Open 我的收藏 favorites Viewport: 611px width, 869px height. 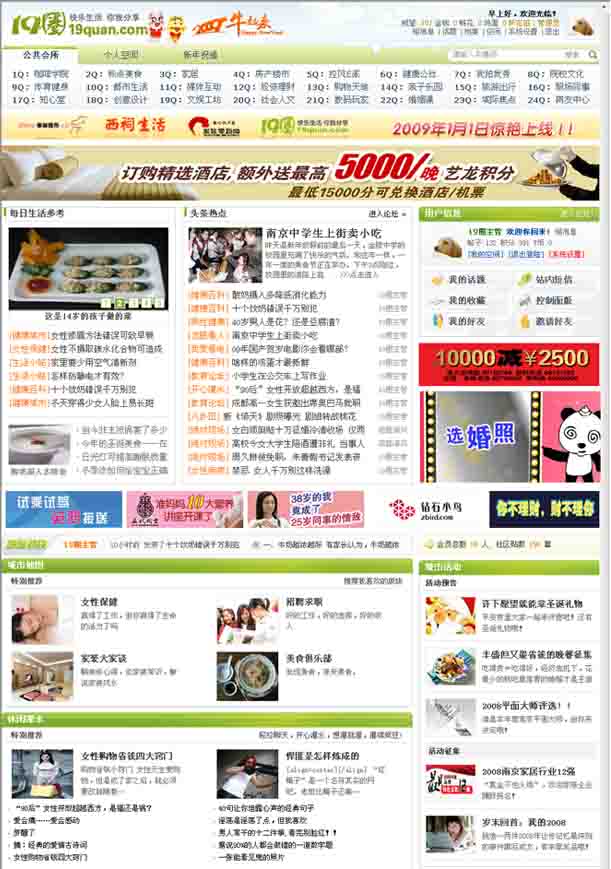point(465,300)
